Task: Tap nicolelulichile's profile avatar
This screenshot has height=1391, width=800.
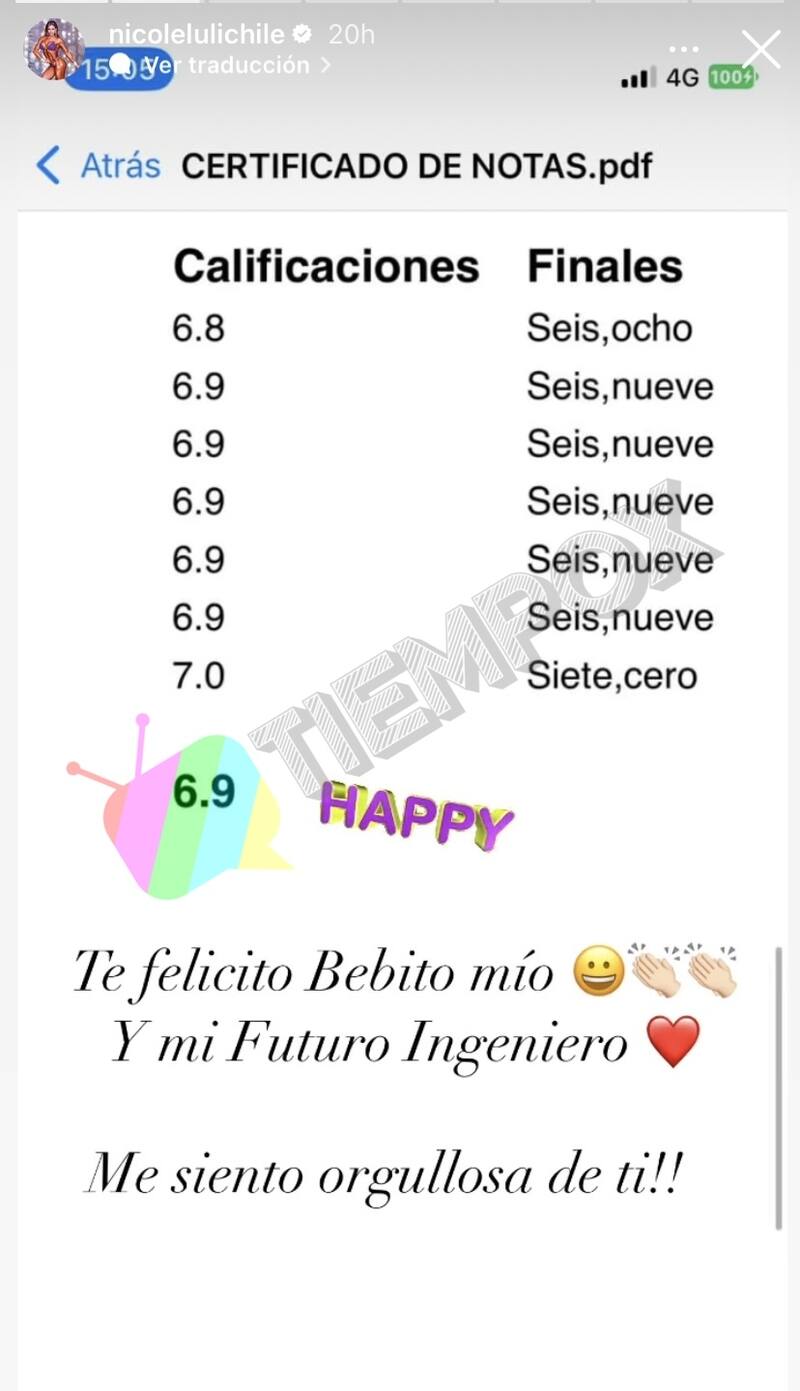Action: [54, 49]
